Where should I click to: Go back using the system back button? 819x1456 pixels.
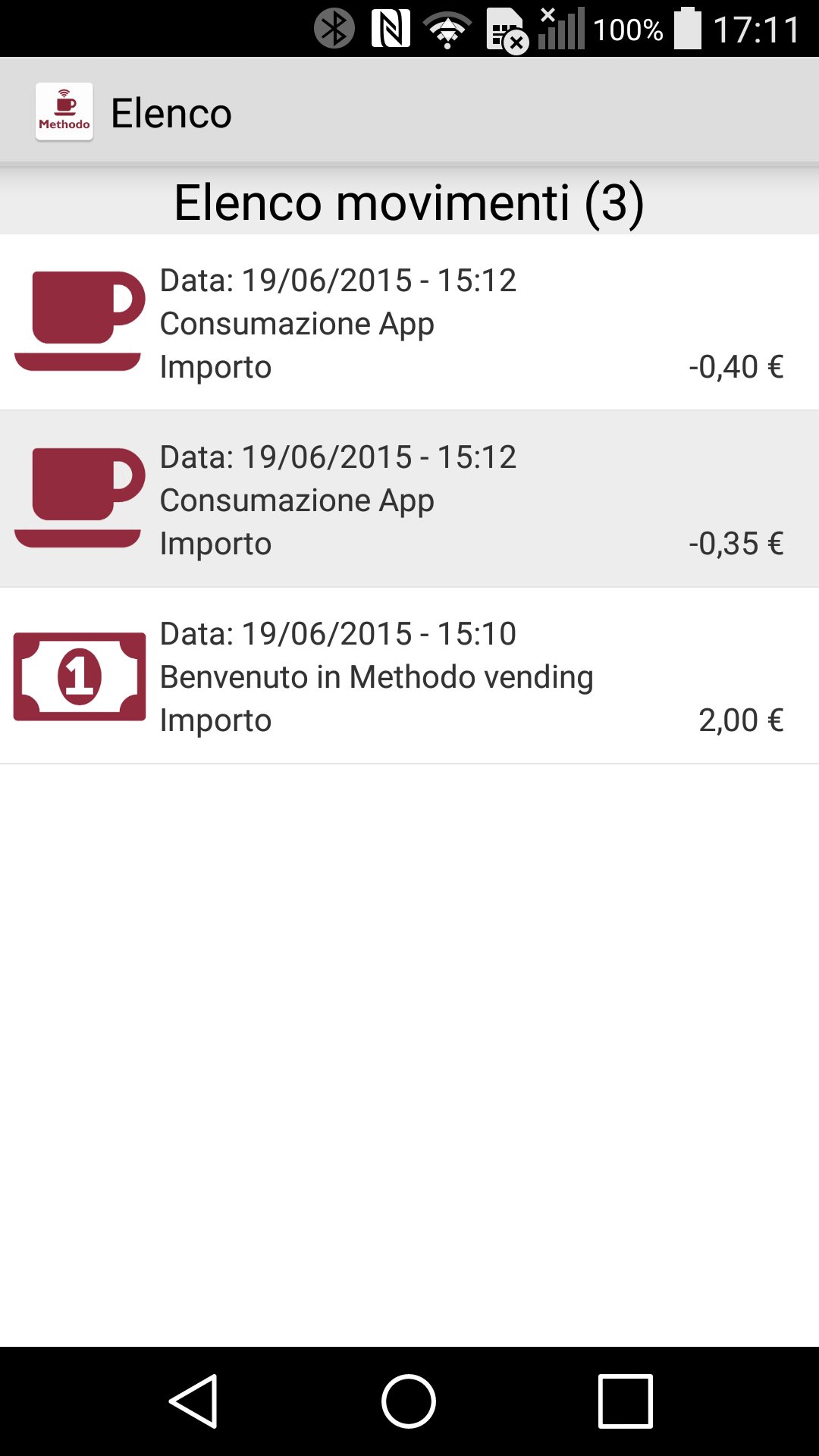point(194,1401)
